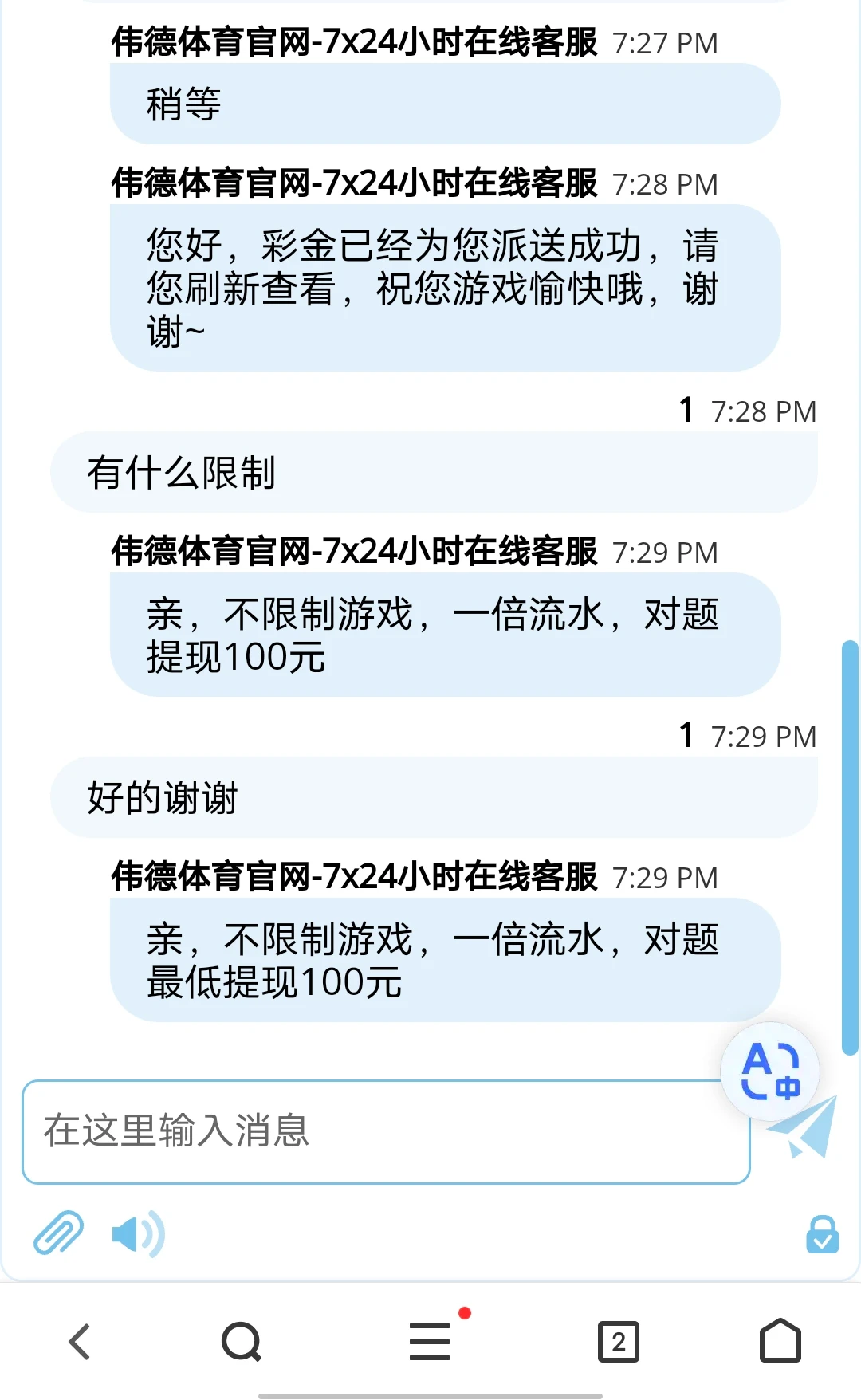
Task: Open the floating translate button
Action: click(x=770, y=1072)
